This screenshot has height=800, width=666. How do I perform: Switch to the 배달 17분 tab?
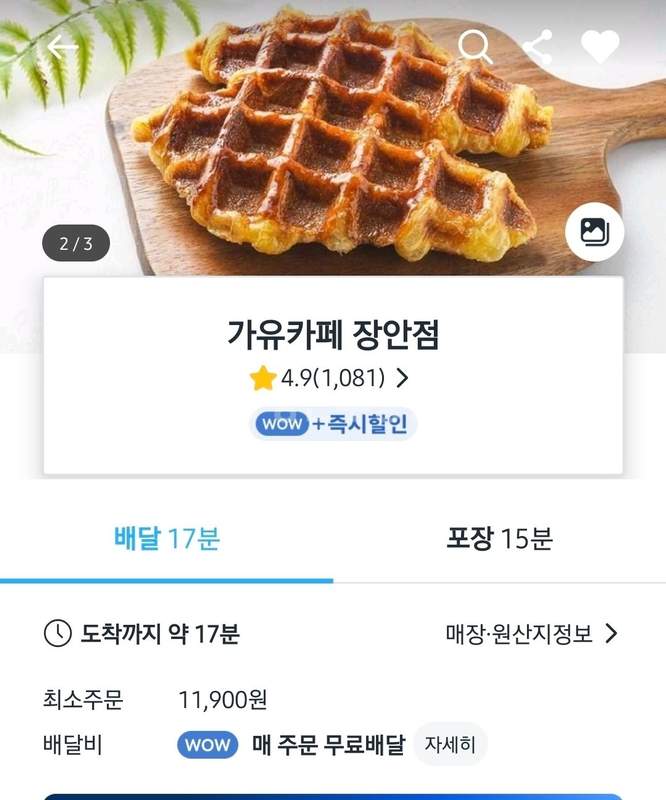[167, 539]
